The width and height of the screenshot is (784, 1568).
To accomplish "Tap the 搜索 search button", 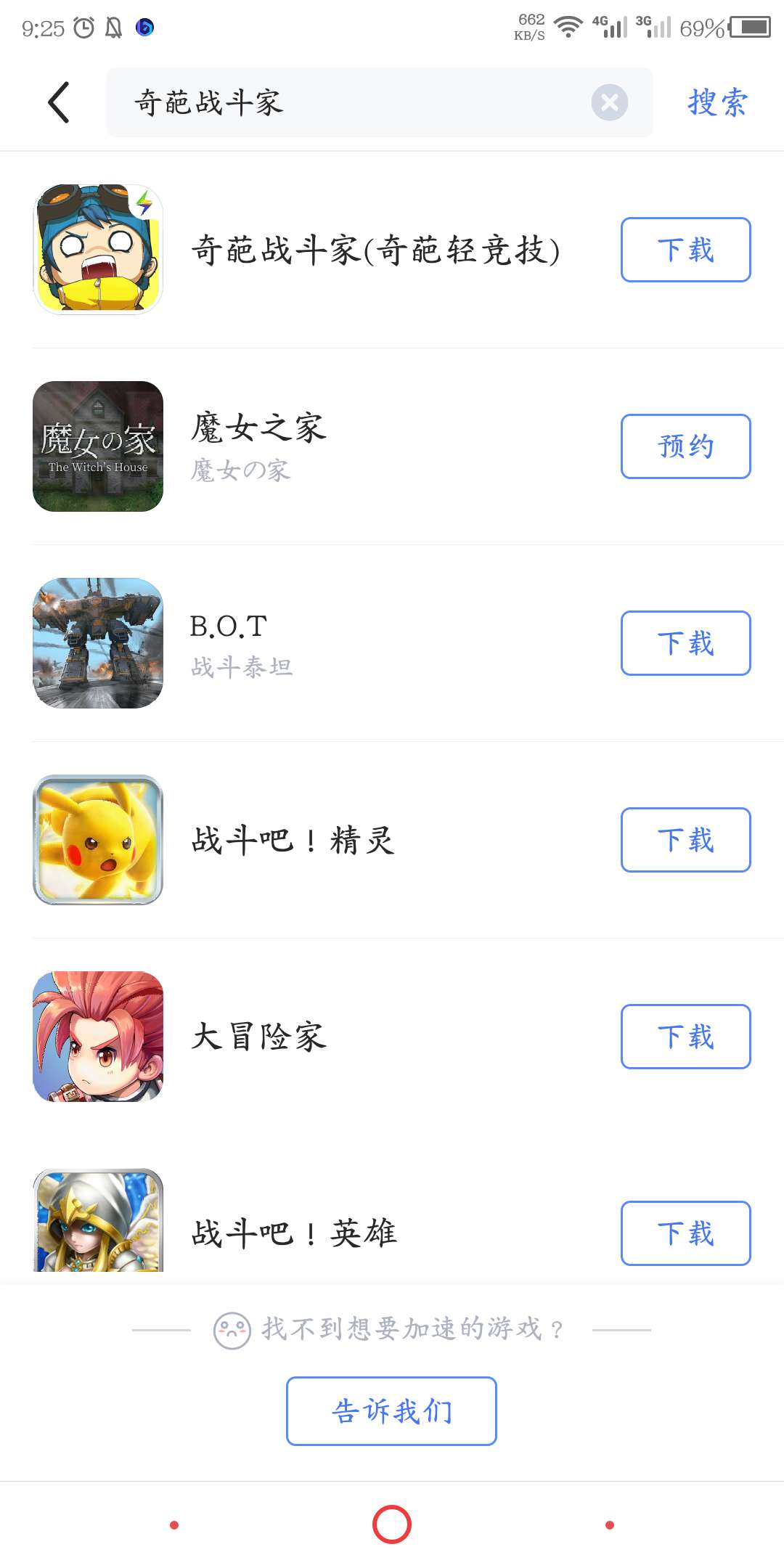I will point(717,102).
